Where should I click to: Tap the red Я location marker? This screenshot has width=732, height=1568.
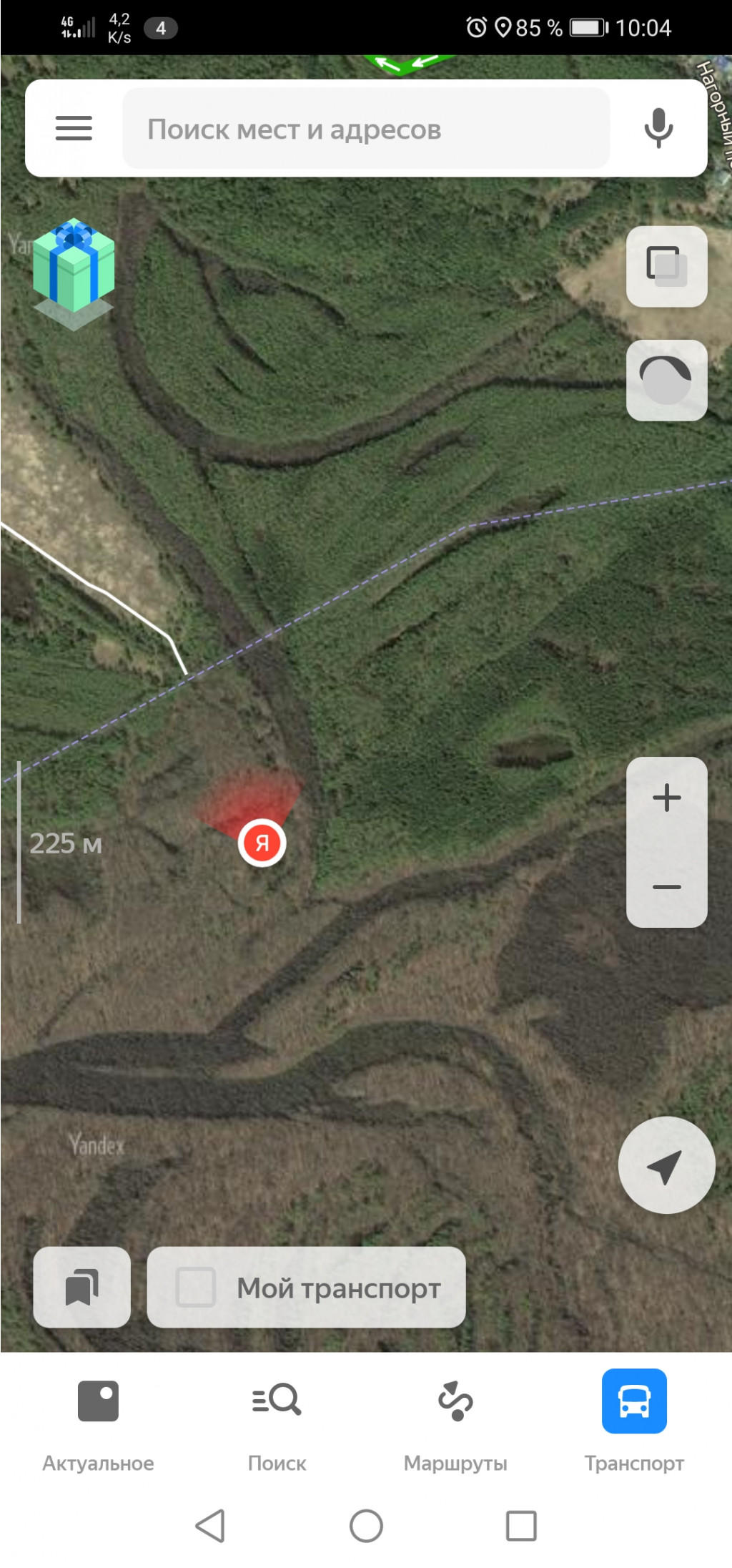pyautogui.click(x=262, y=843)
